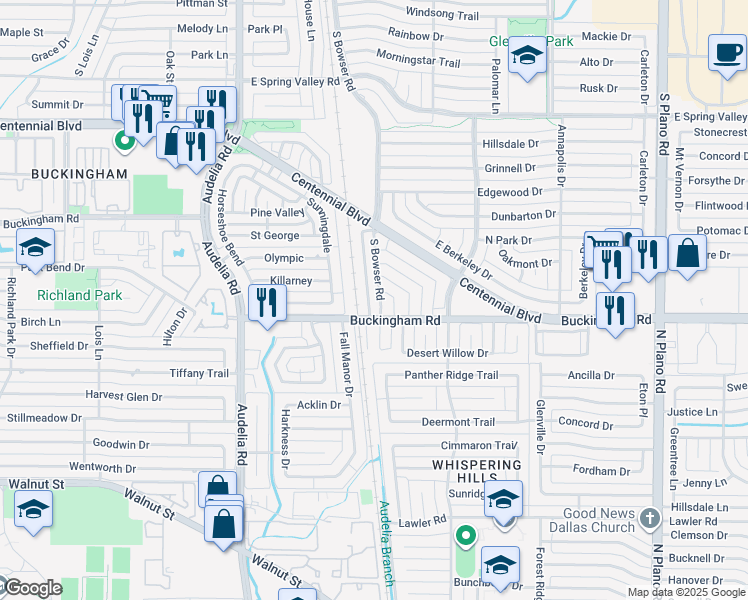Open Good News Dallas Church marker
Image resolution: width=748 pixels, height=600 pixels.
click(649, 519)
